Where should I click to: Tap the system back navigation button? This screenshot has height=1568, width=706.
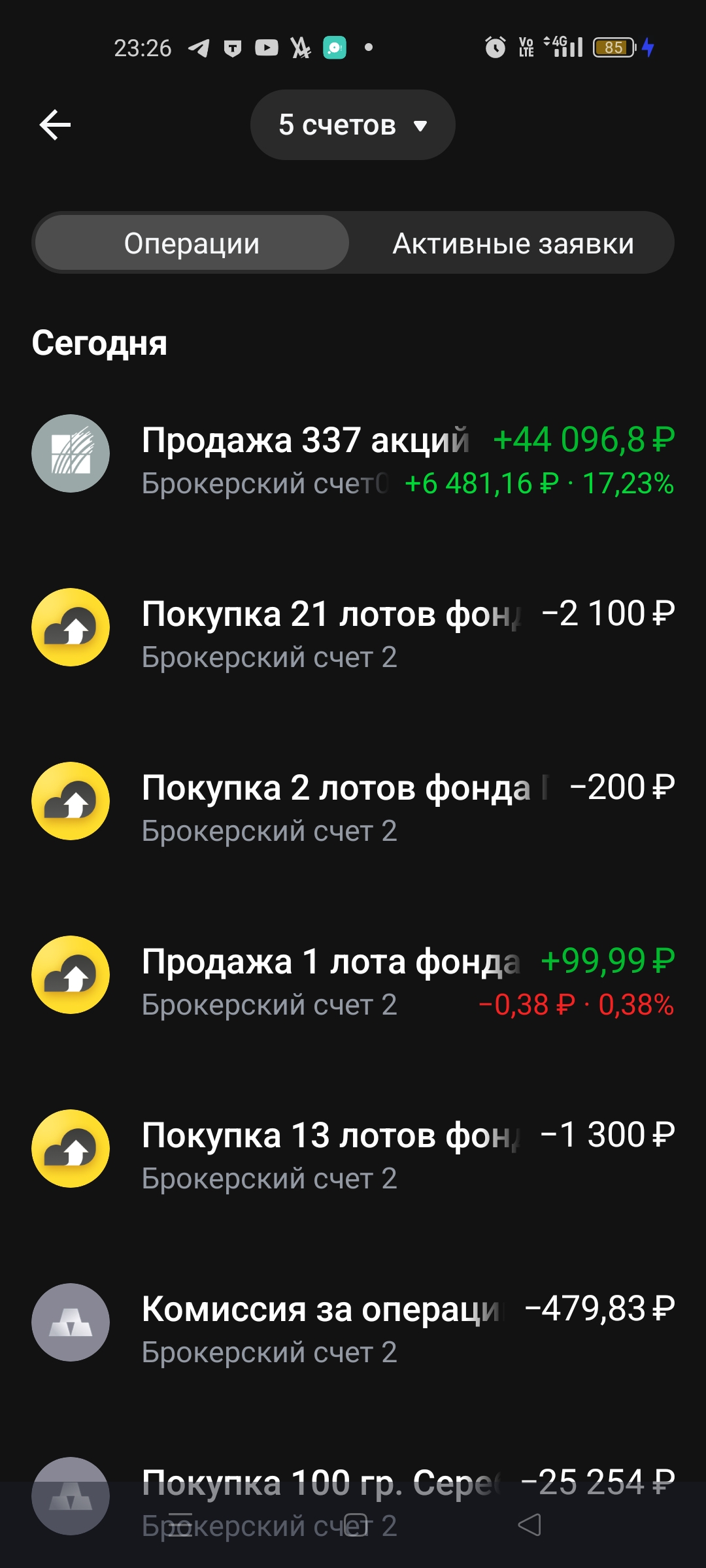click(529, 1526)
